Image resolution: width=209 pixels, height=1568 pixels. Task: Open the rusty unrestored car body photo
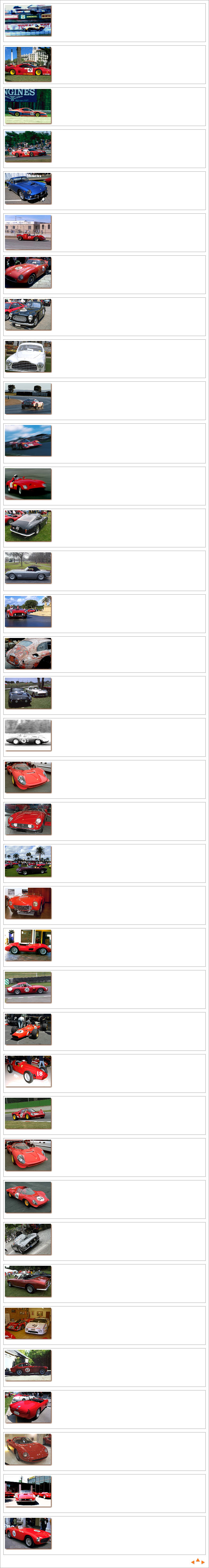(28, 652)
